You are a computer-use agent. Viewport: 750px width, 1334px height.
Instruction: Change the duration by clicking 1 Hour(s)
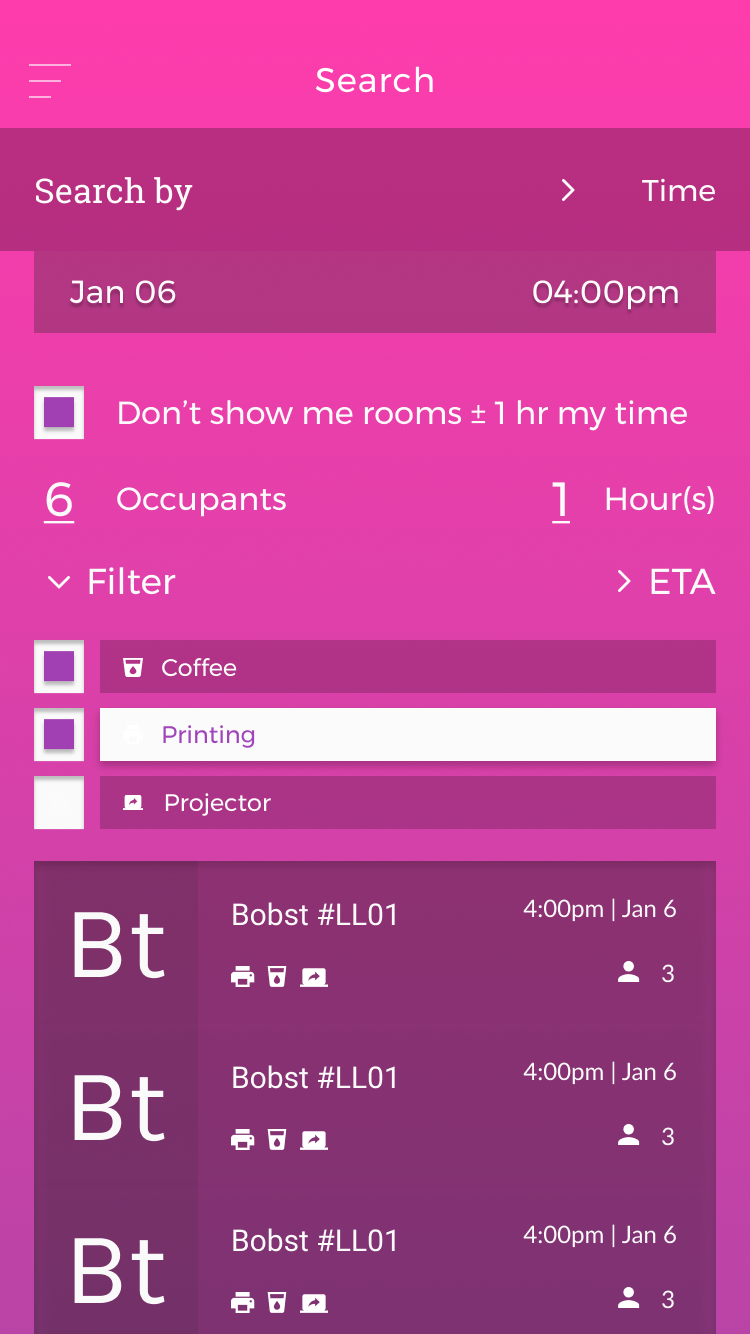(561, 499)
